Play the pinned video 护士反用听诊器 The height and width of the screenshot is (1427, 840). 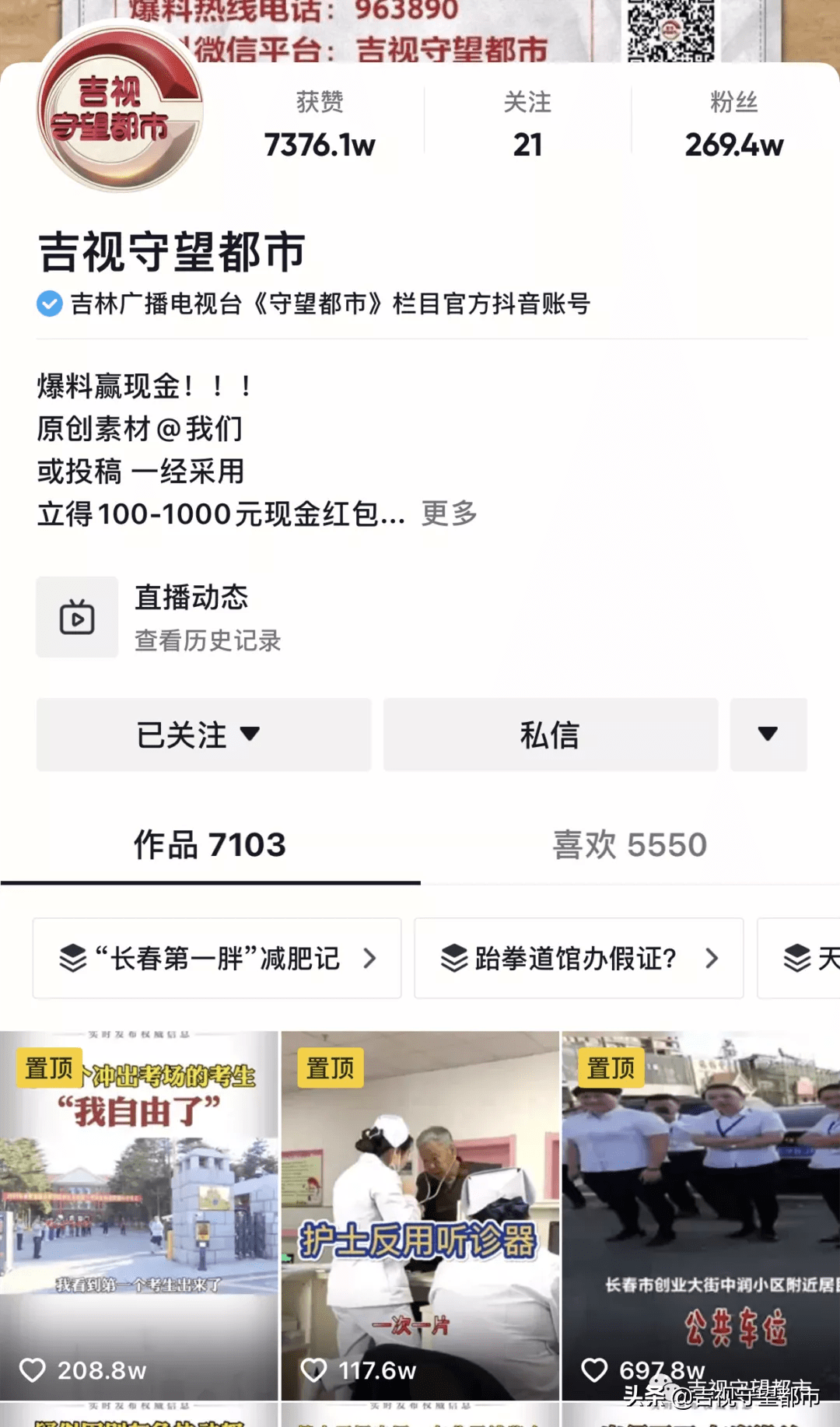point(420,1216)
